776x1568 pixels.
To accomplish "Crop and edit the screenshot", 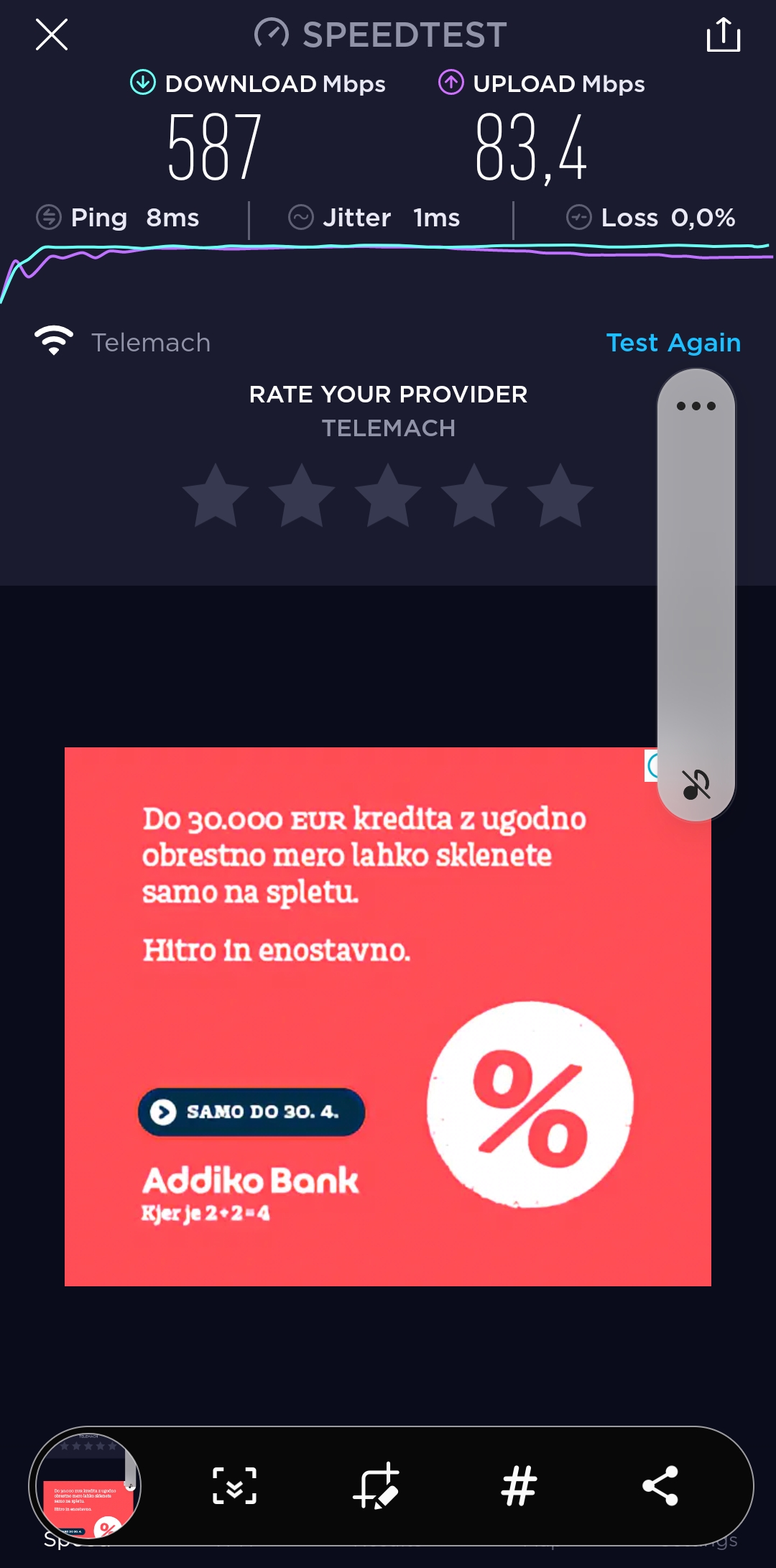I will (377, 1485).
